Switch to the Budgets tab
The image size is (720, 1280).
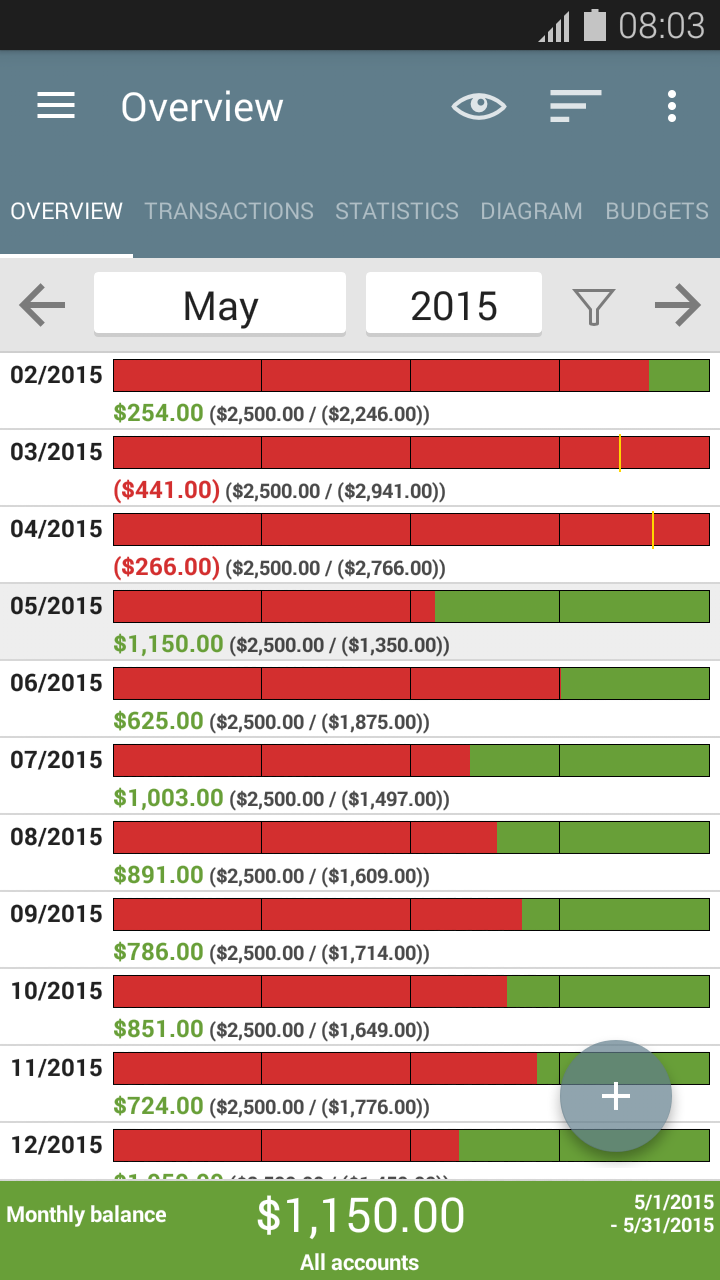tap(657, 212)
